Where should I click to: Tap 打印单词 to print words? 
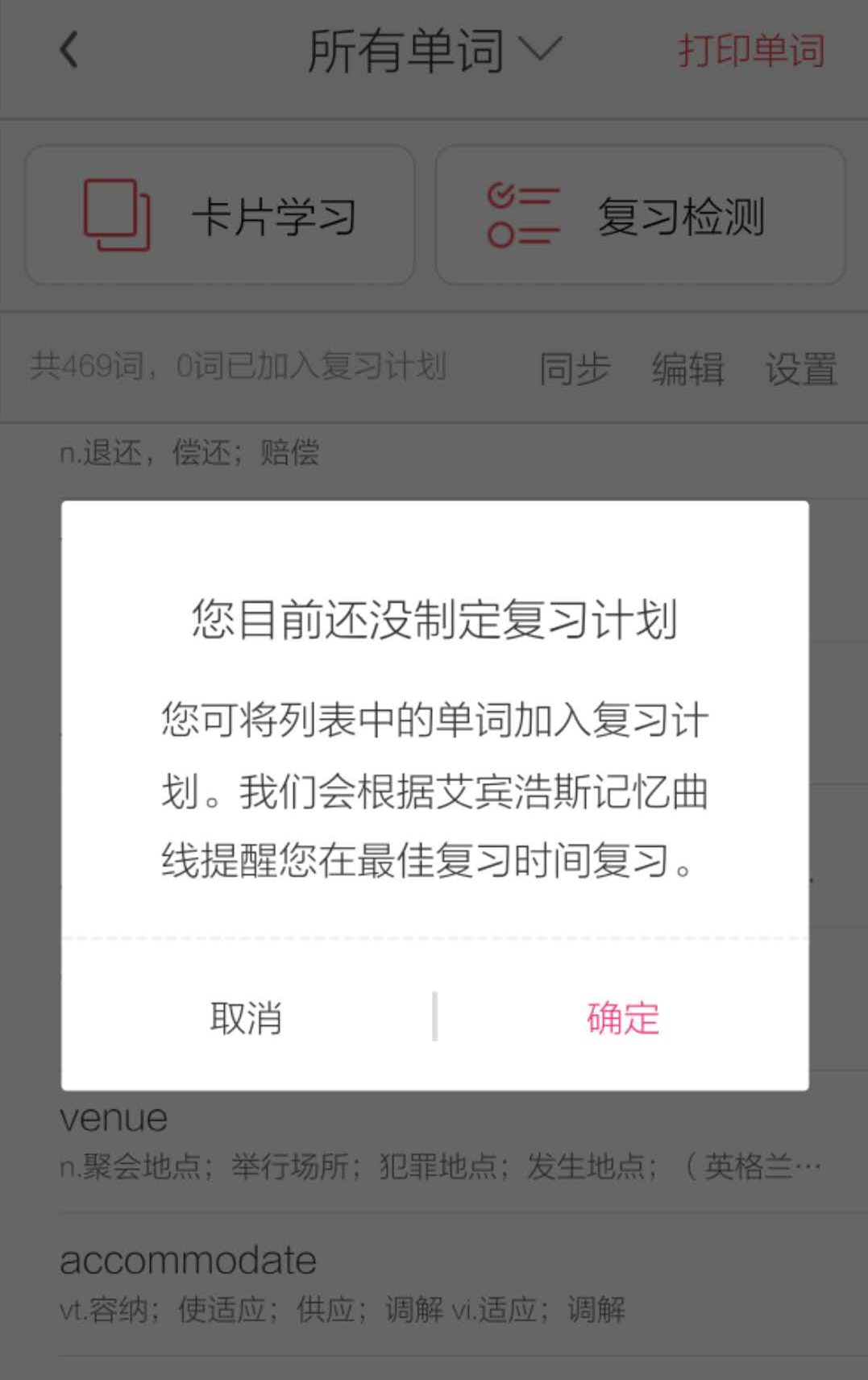tap(751, 50)
